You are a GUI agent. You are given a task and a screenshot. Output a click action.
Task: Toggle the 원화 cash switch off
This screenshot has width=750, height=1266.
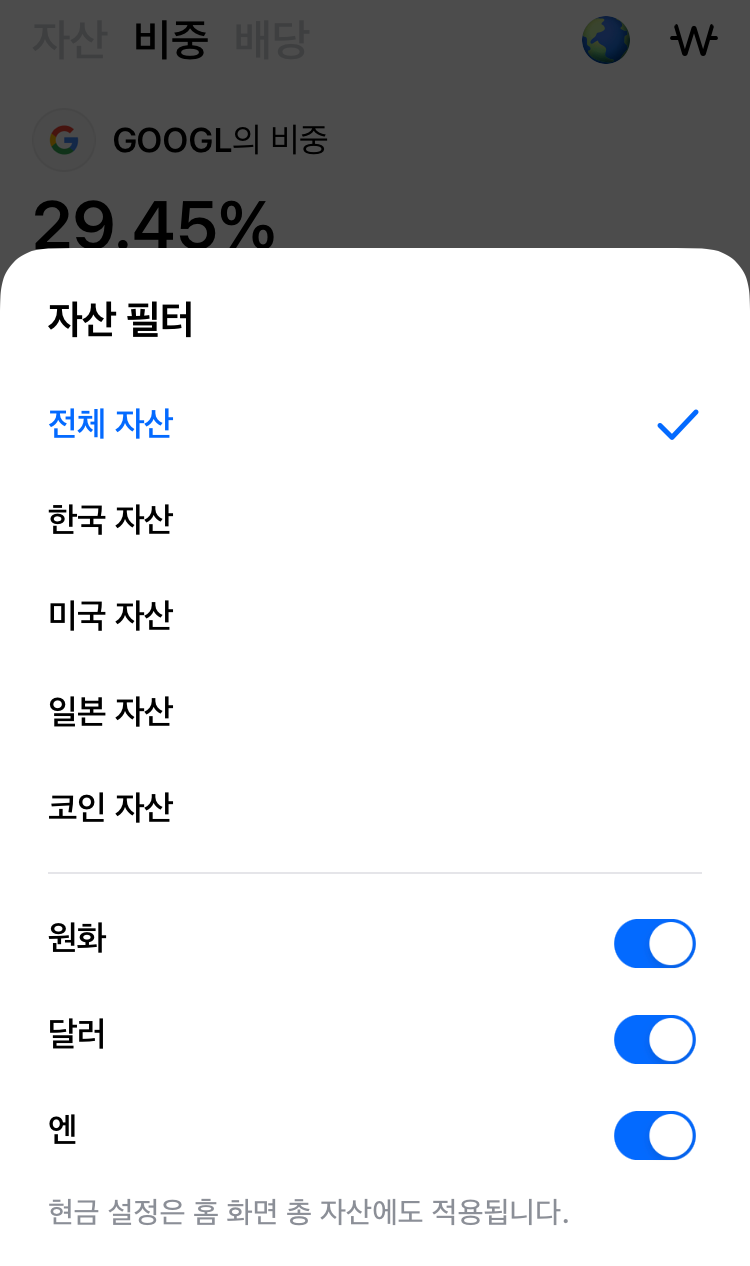(655, 944)
